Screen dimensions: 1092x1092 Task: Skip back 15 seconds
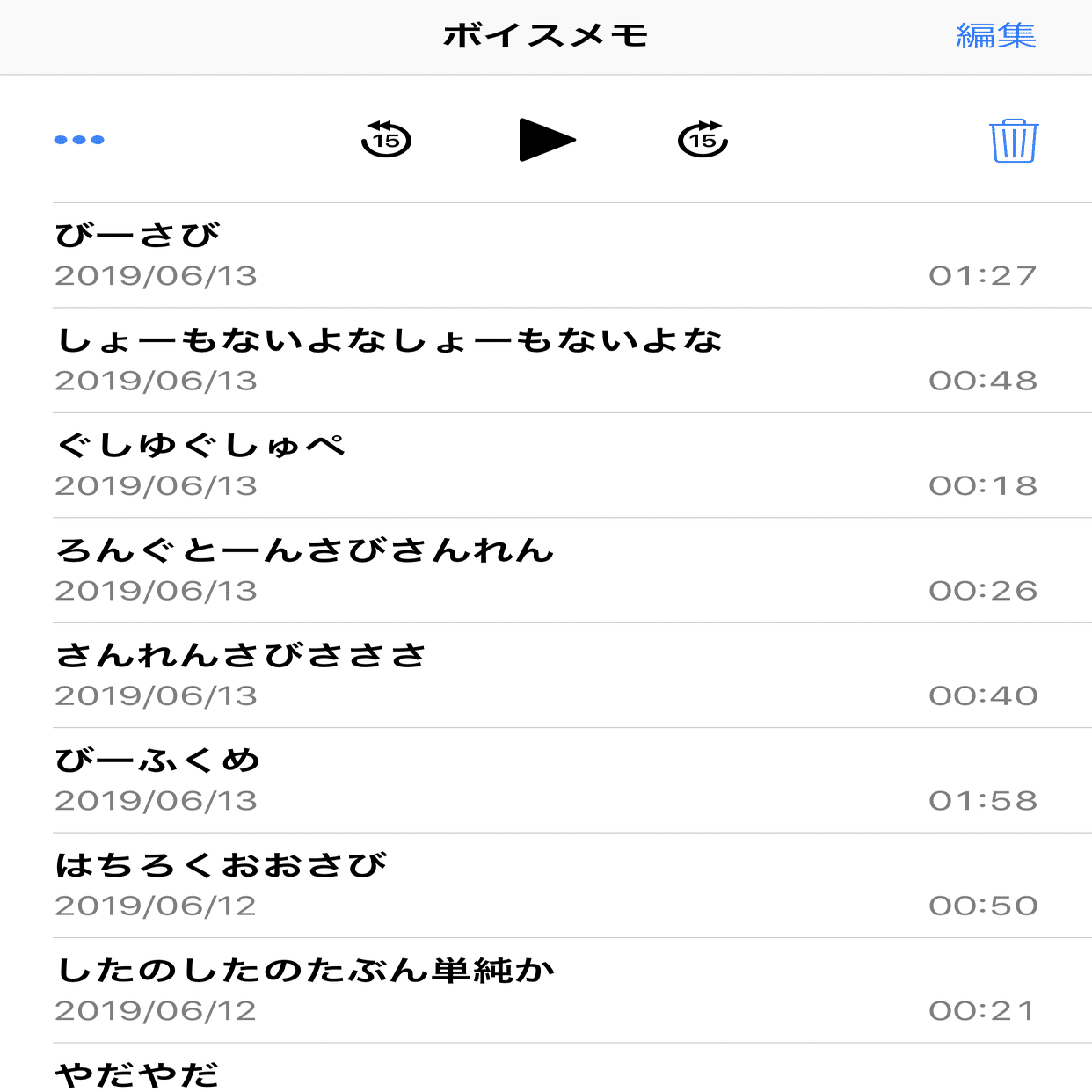tap(386, 140)
